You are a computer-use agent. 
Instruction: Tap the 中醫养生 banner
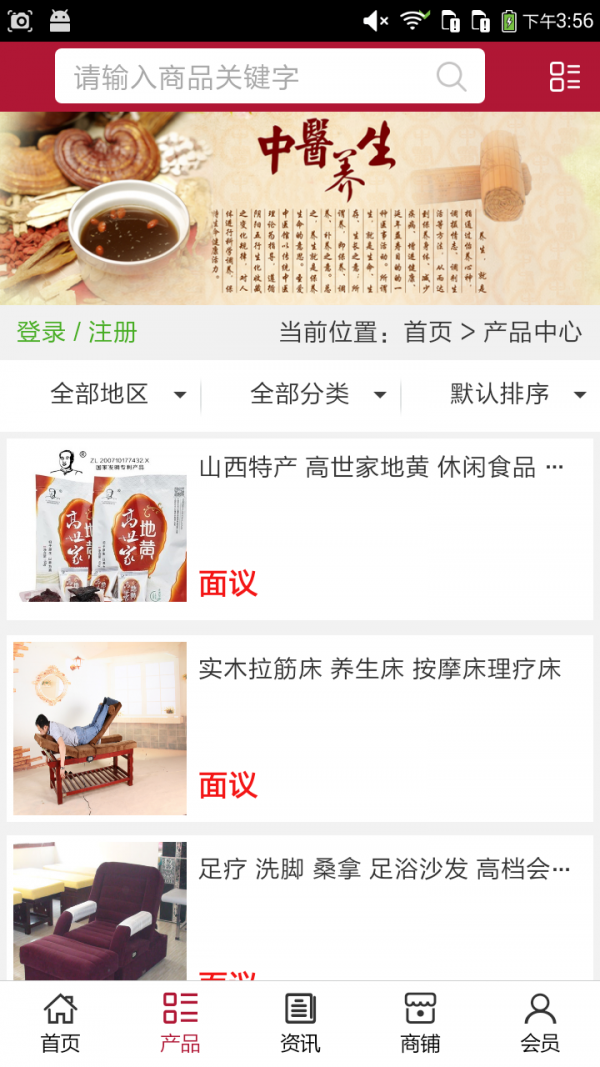point(300,208)
